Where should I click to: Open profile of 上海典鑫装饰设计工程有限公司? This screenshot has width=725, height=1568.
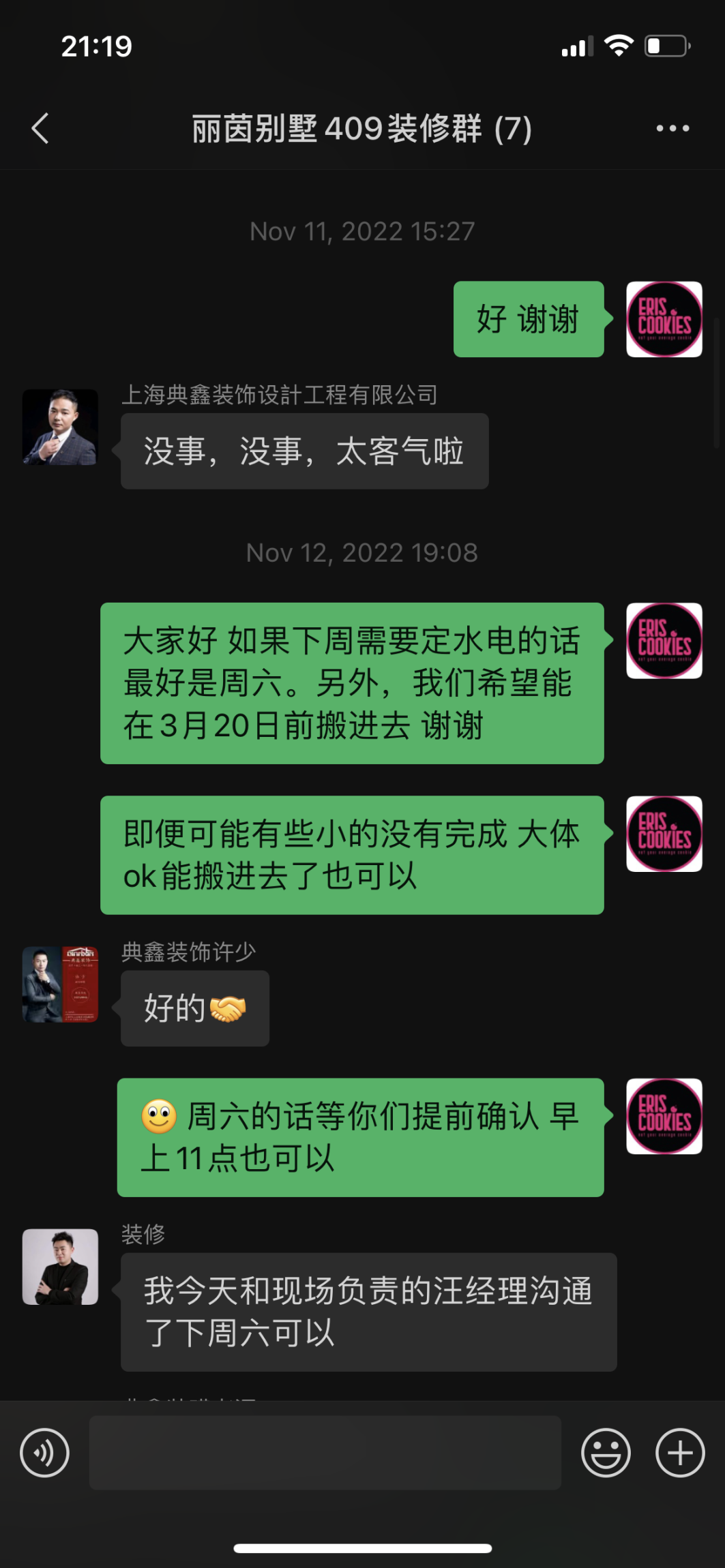pos(60,427)
